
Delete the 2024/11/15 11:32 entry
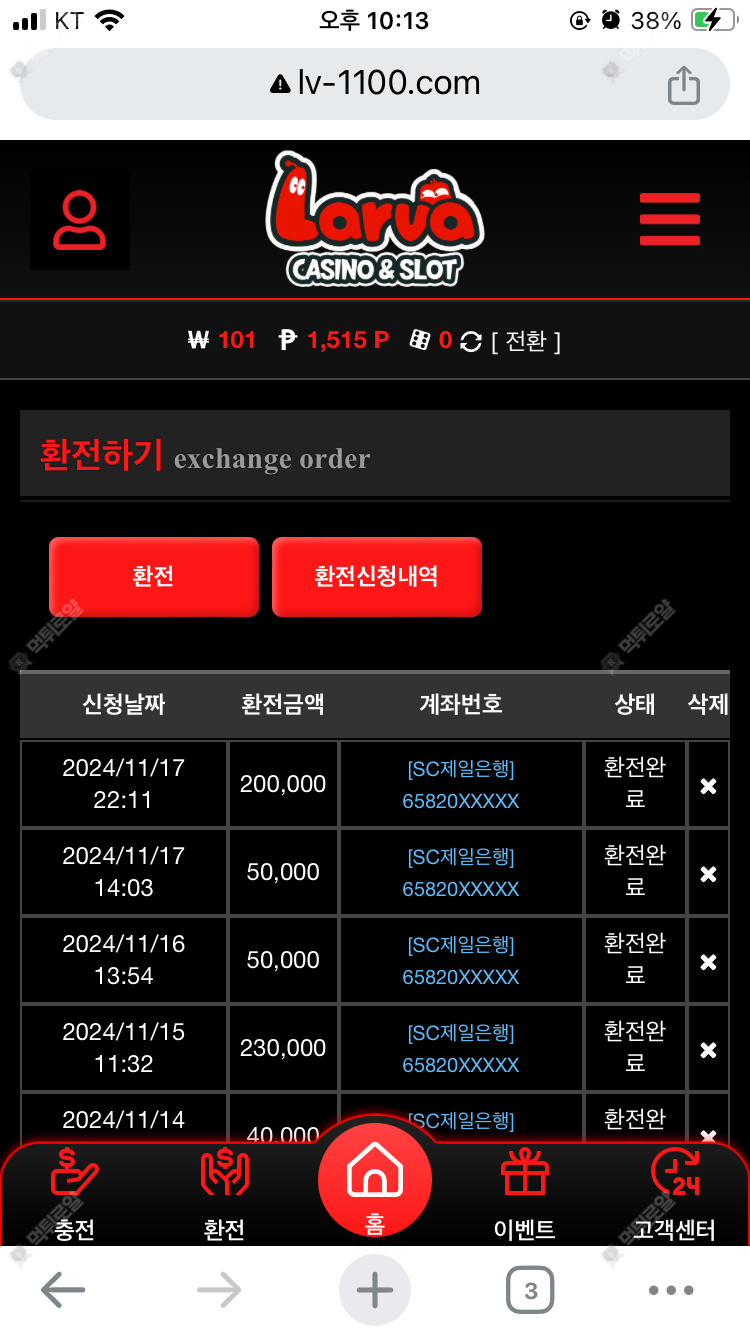708,1050
